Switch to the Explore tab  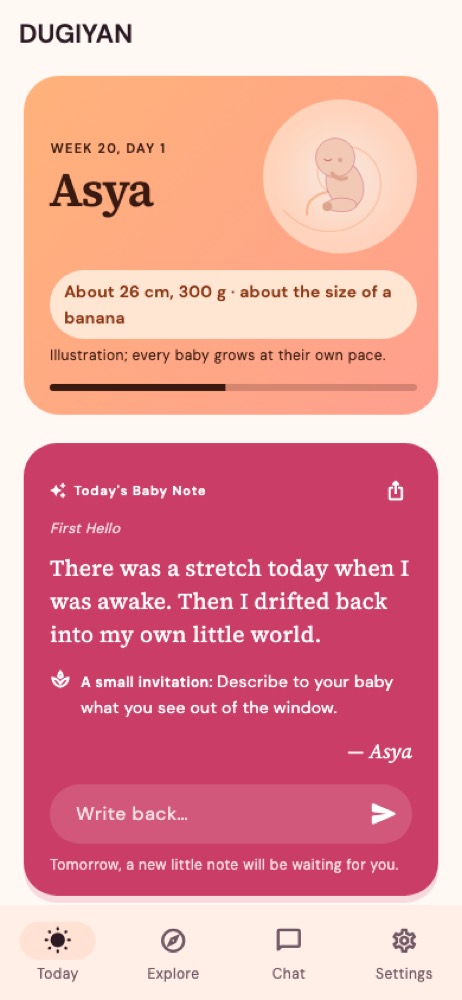[x=173, y=953]
